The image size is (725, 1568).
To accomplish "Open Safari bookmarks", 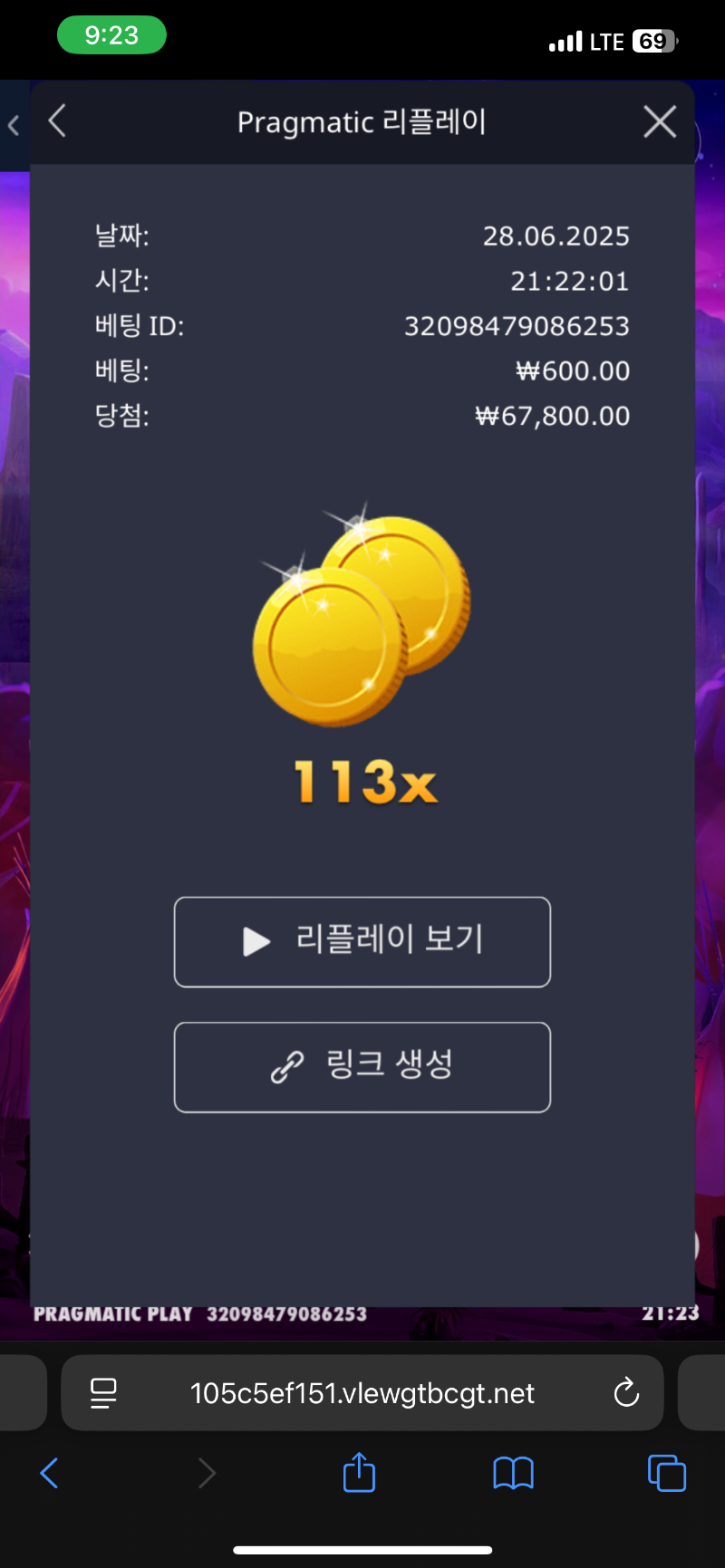I will [x=513, y=1473].
